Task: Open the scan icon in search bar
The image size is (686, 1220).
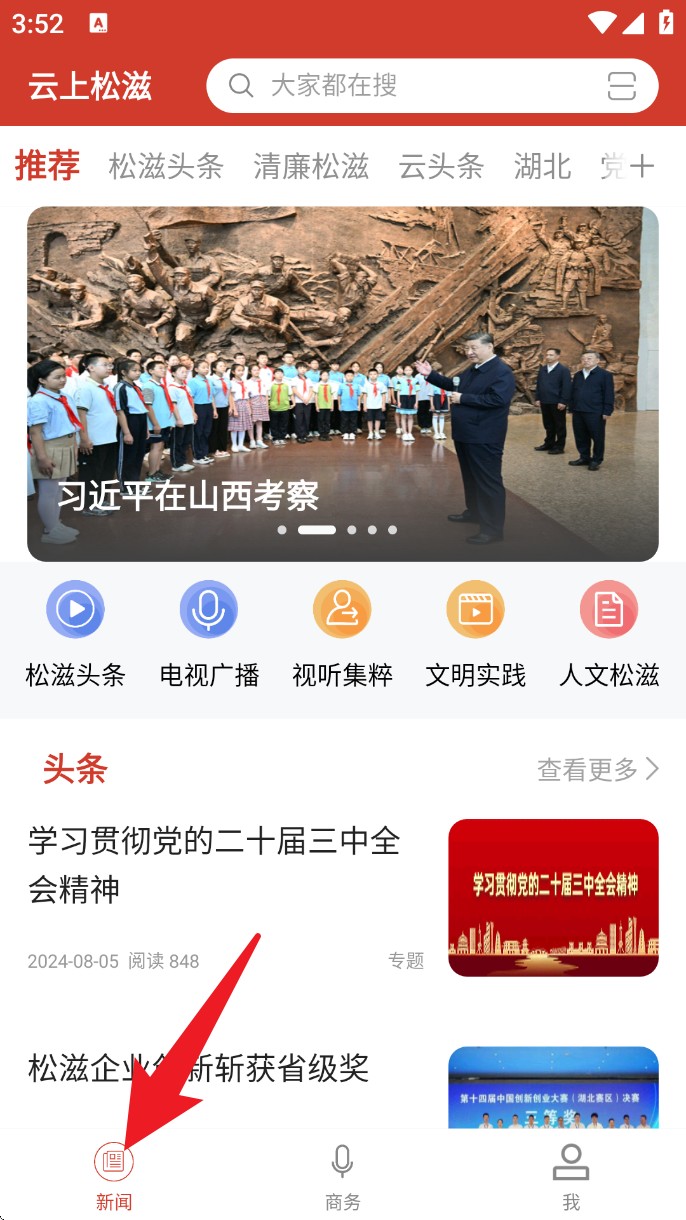Action: click(x=622, y=86)
